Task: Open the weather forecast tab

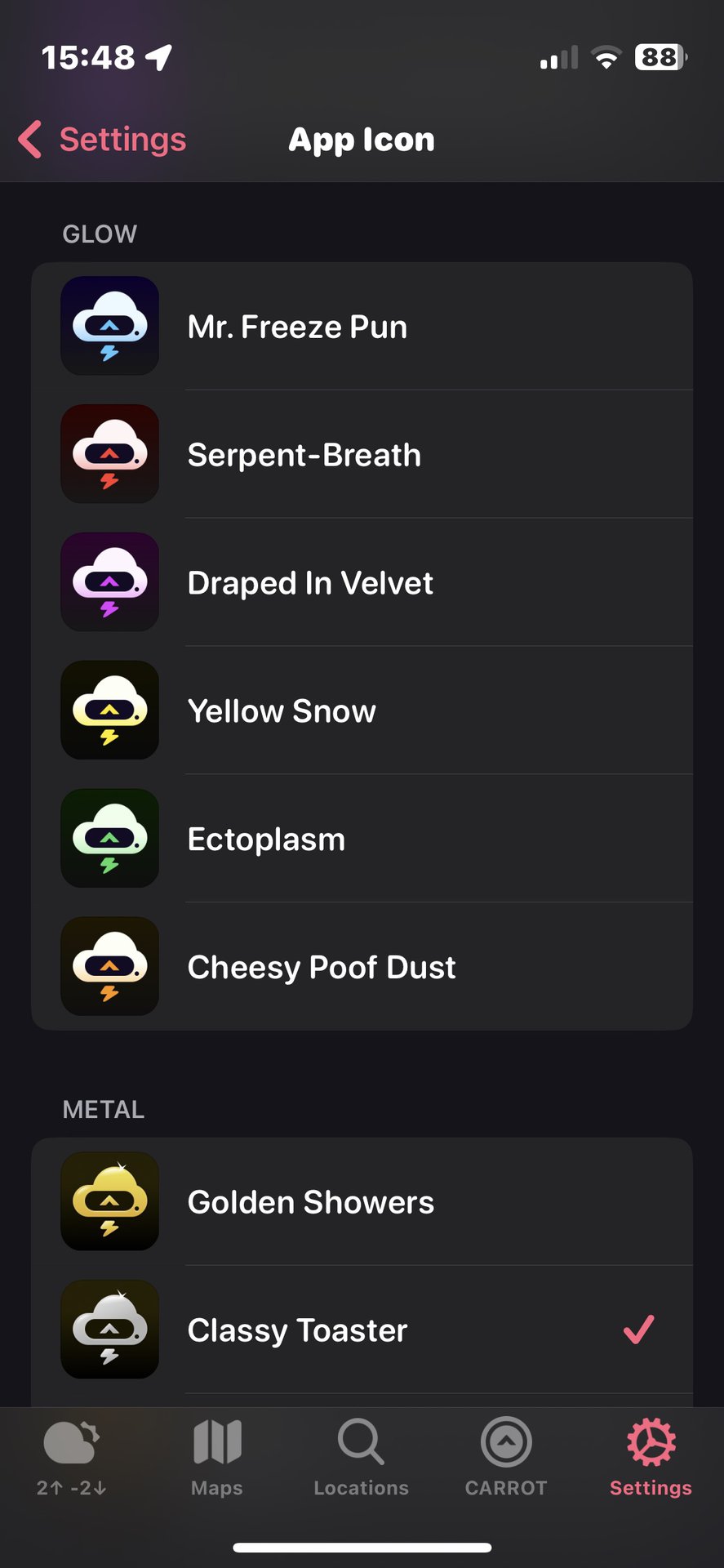Action: 72,1458
